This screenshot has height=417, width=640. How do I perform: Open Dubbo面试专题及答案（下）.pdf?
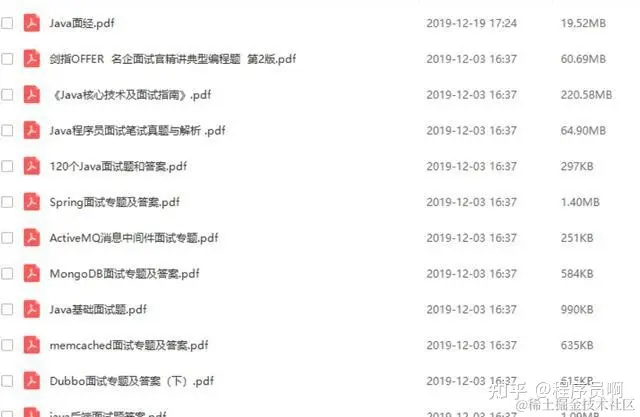(131, 381)
